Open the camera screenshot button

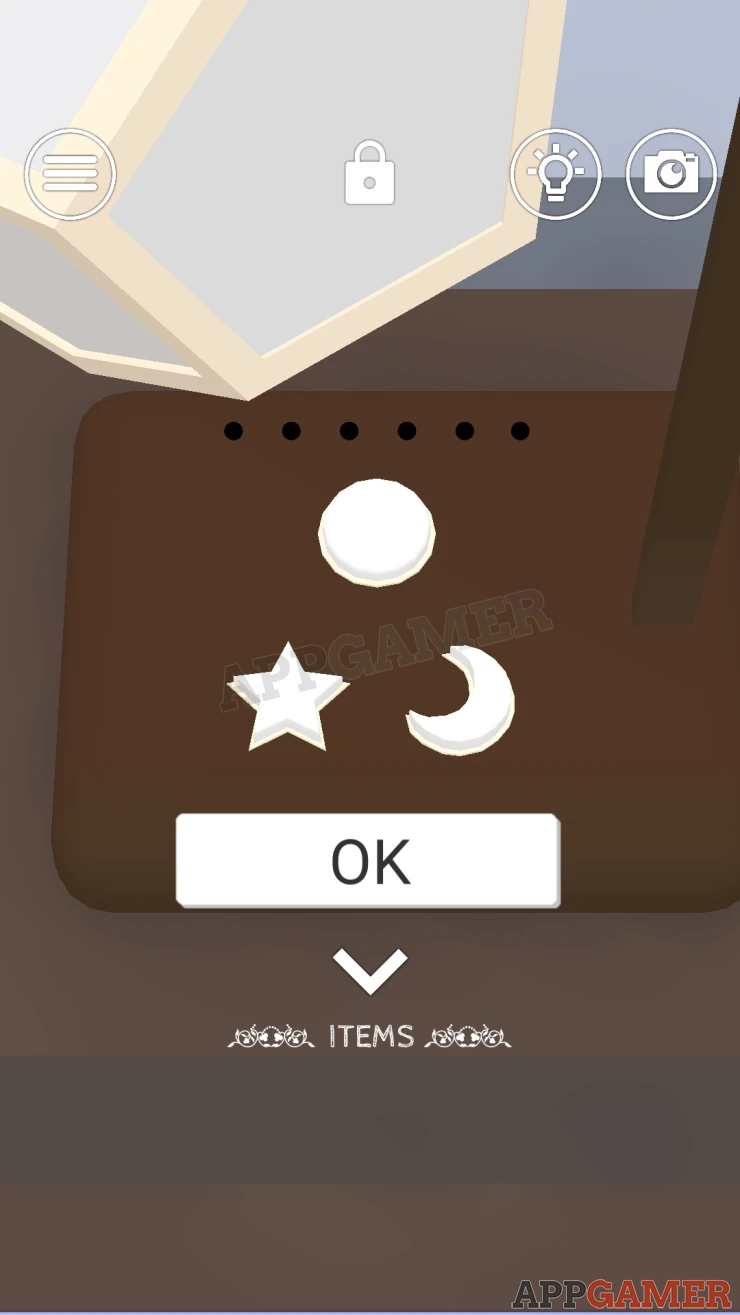click(671, 175)
